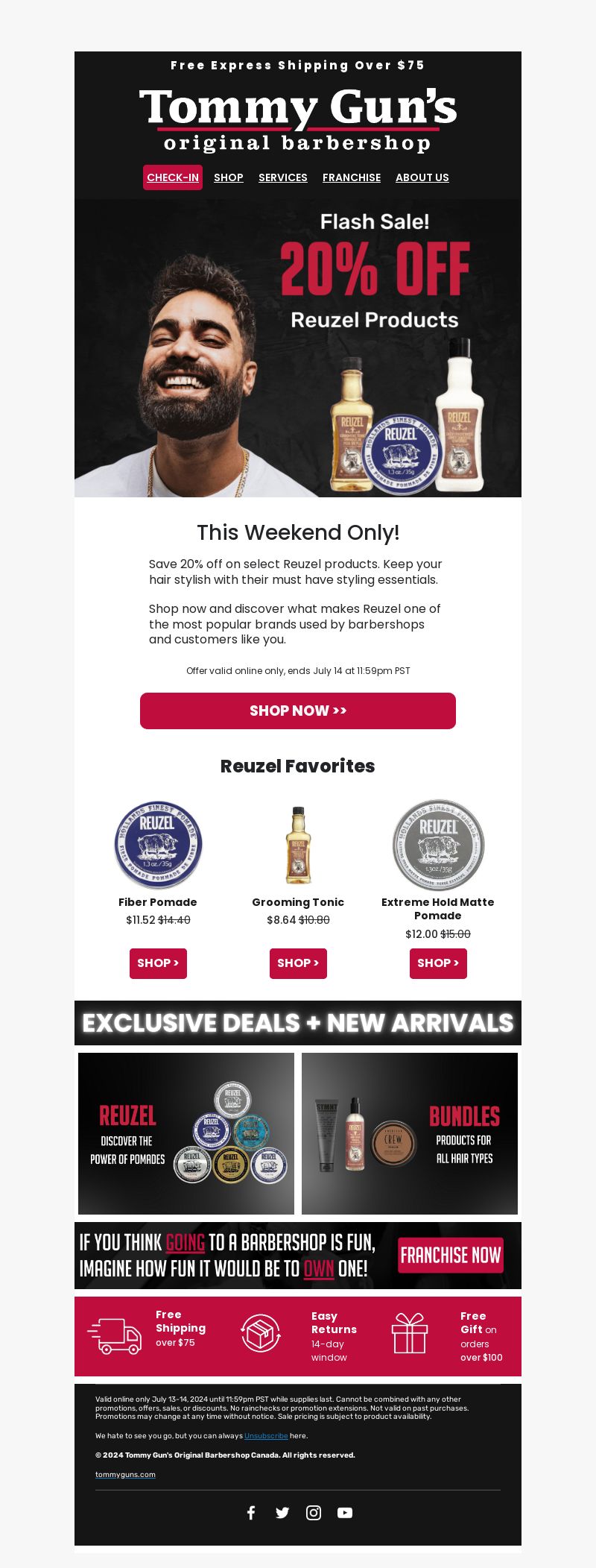Tap the SHOP NOW button
Screen dimensions: 596x1568
click(298, 711)
